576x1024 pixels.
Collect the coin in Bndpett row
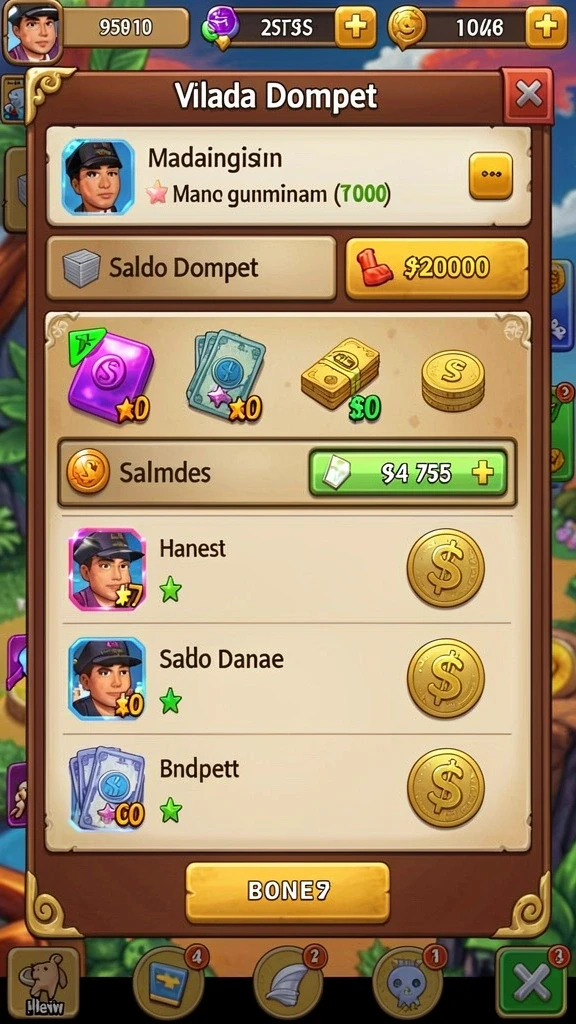click(x=445, y=788)
